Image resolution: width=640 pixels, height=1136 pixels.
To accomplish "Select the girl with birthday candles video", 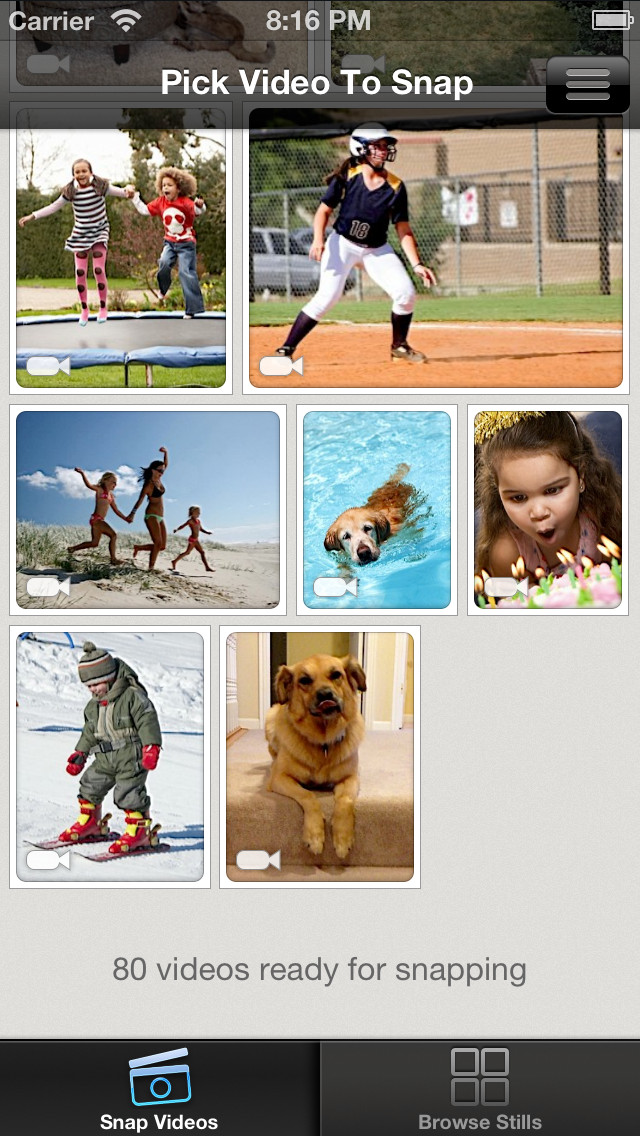I will click(548, 509).
